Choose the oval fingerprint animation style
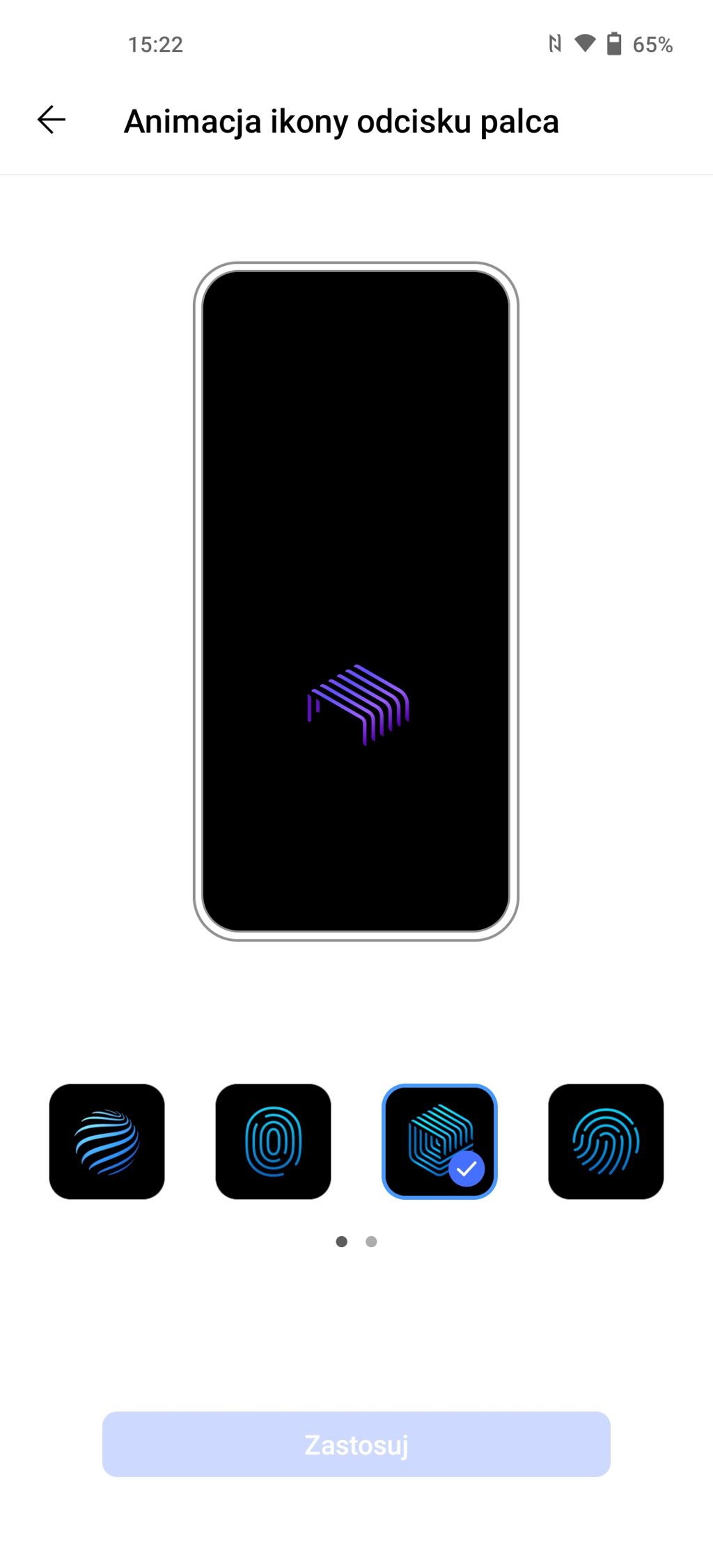This screenshot has height=1568, width=713. (273, 1141)
